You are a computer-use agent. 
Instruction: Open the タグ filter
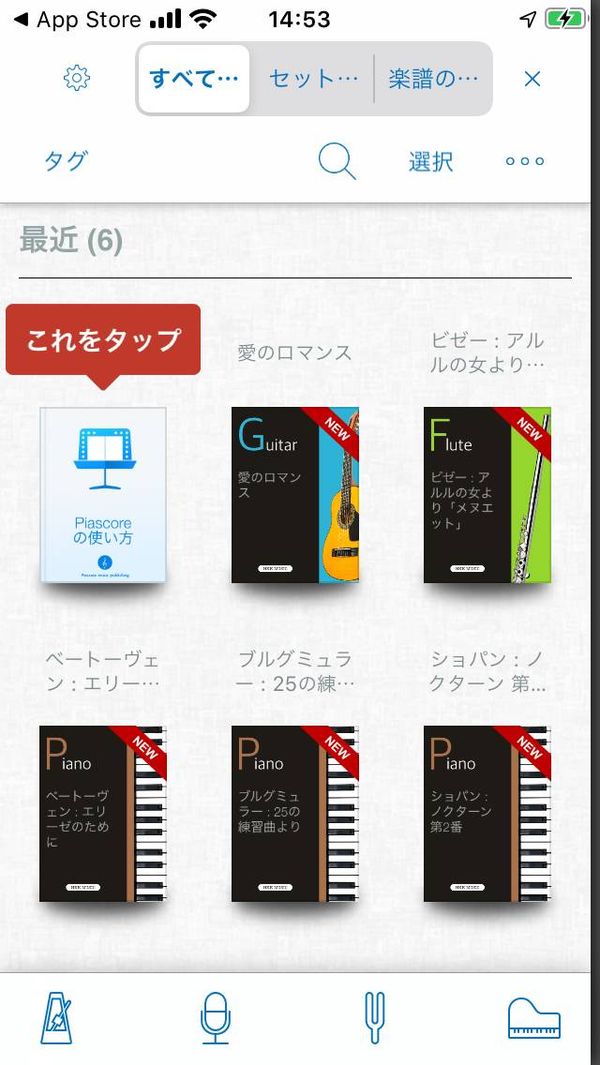[x=67, y=161]
